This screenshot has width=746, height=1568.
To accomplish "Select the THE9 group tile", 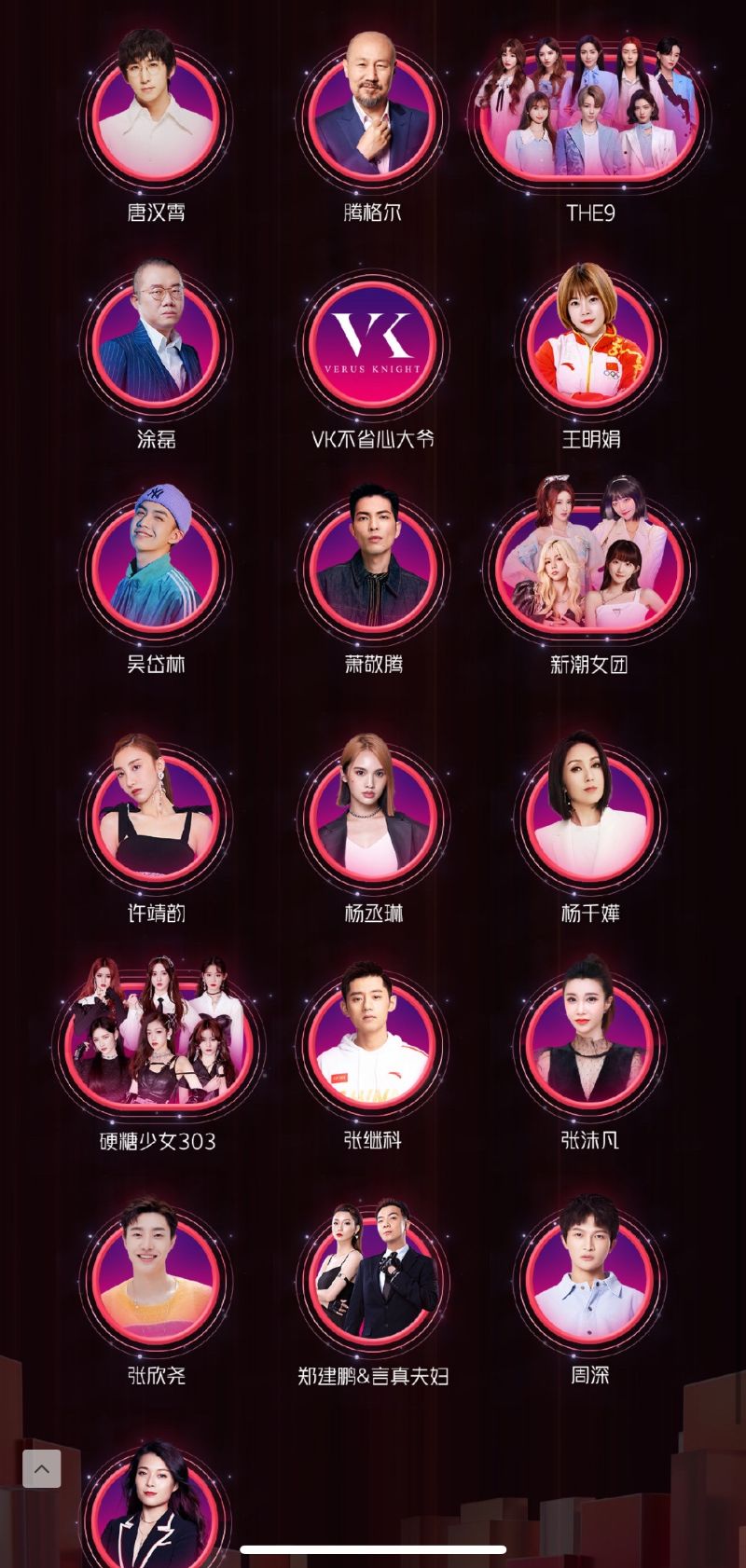I will click(x=589, y=117).
